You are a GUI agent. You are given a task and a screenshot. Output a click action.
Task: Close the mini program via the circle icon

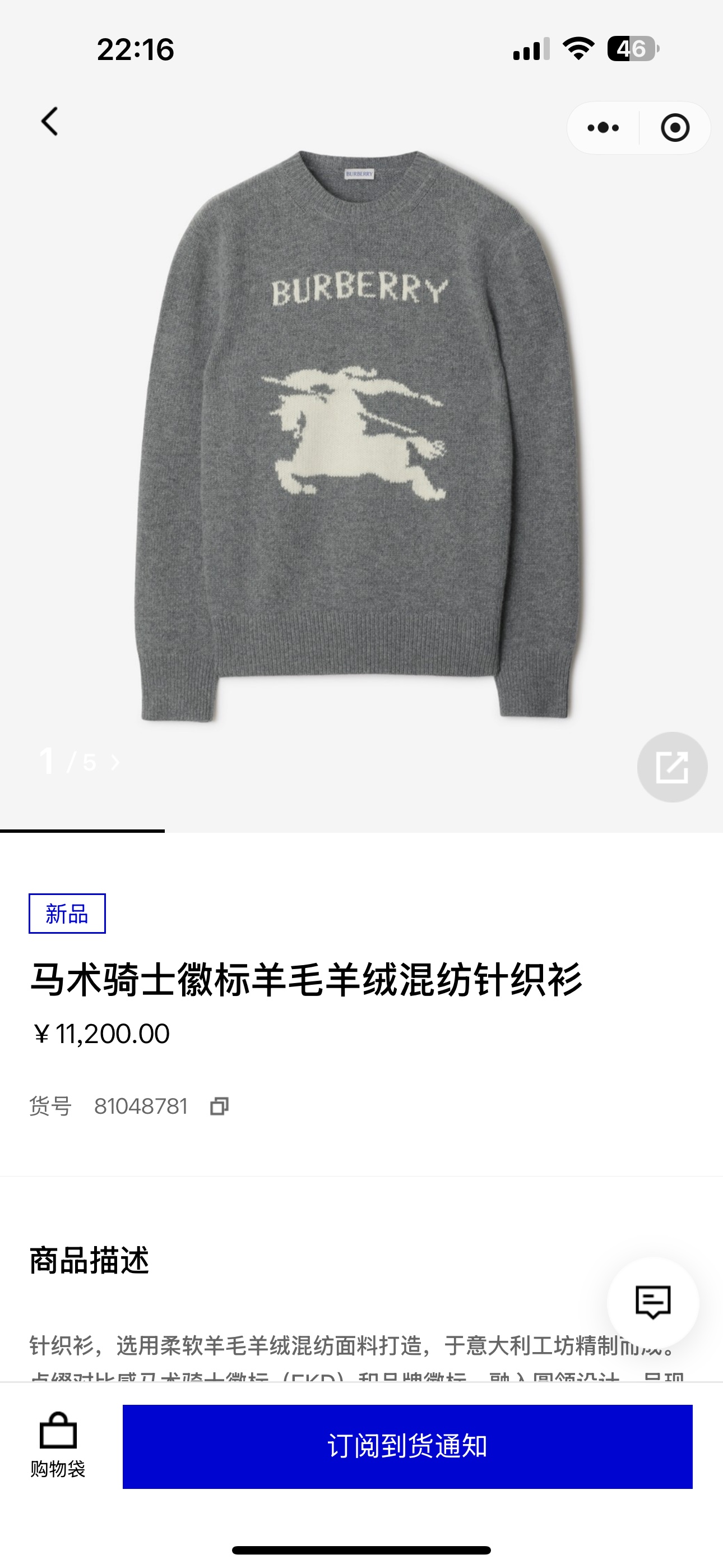point(675,128)
